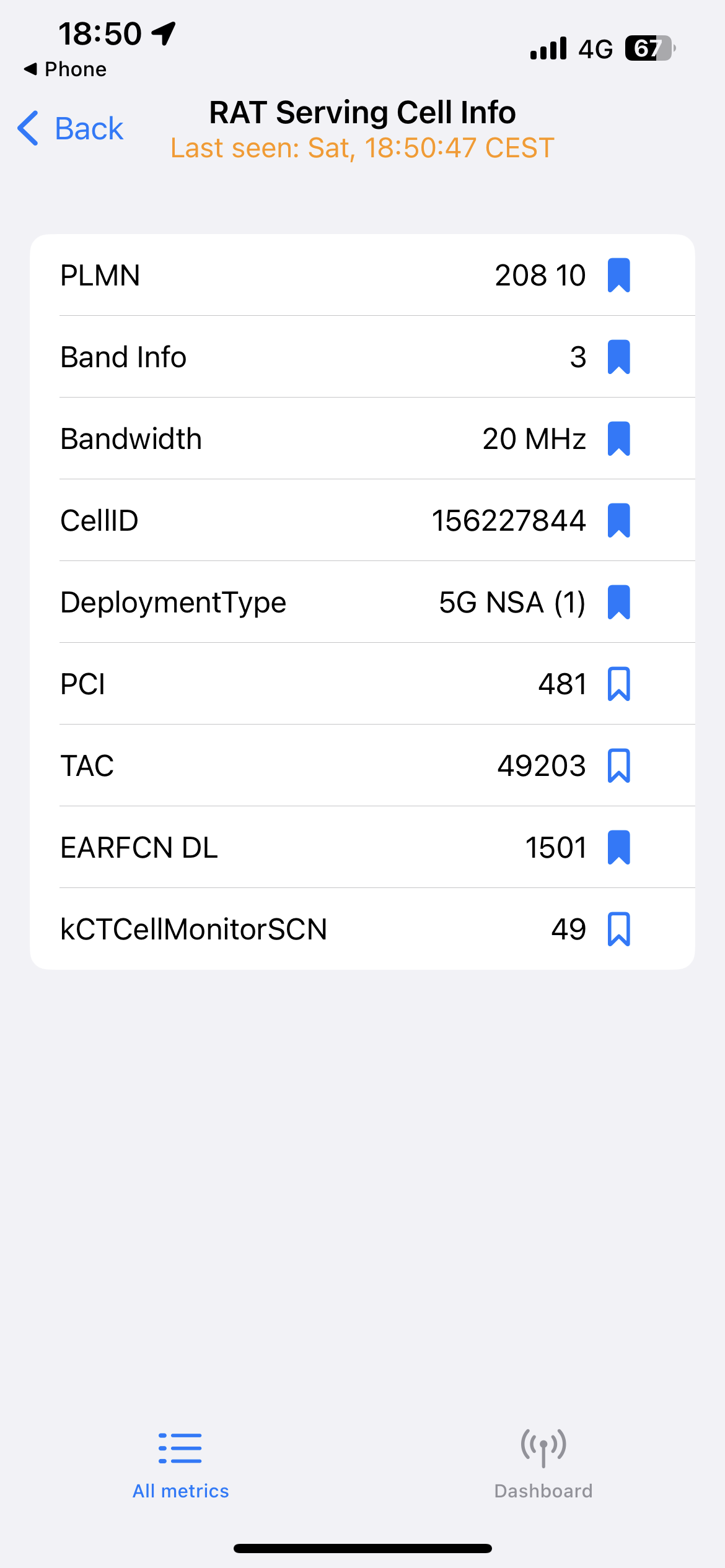Remove the EARFCN DL bookmark
Screen dimensions: 725x1568
(618, 847)
